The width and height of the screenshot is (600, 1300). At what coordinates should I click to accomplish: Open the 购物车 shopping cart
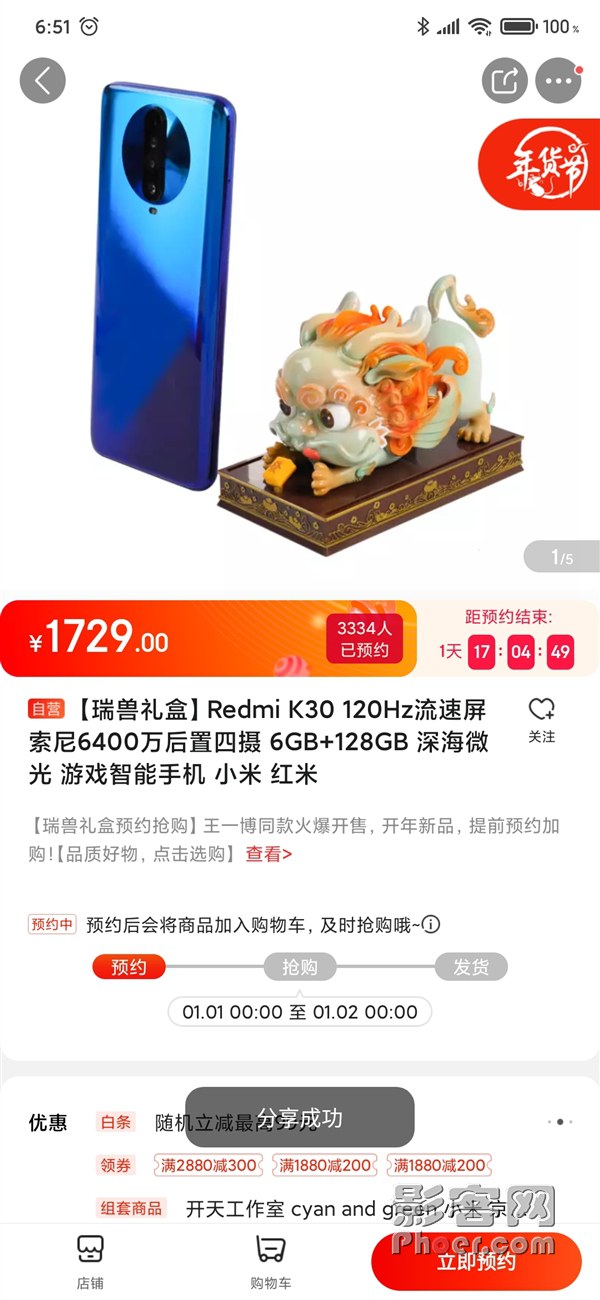coord(270,1261)
